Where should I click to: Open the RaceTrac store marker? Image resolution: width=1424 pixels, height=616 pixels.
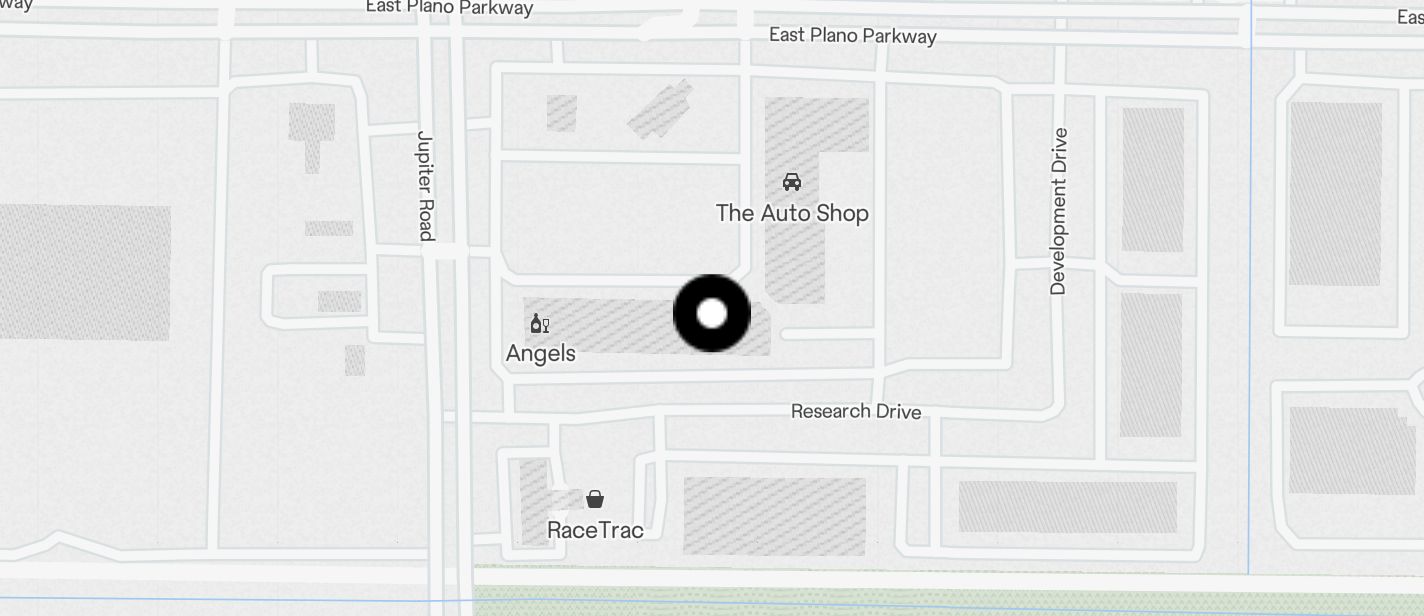click(595, 499)
